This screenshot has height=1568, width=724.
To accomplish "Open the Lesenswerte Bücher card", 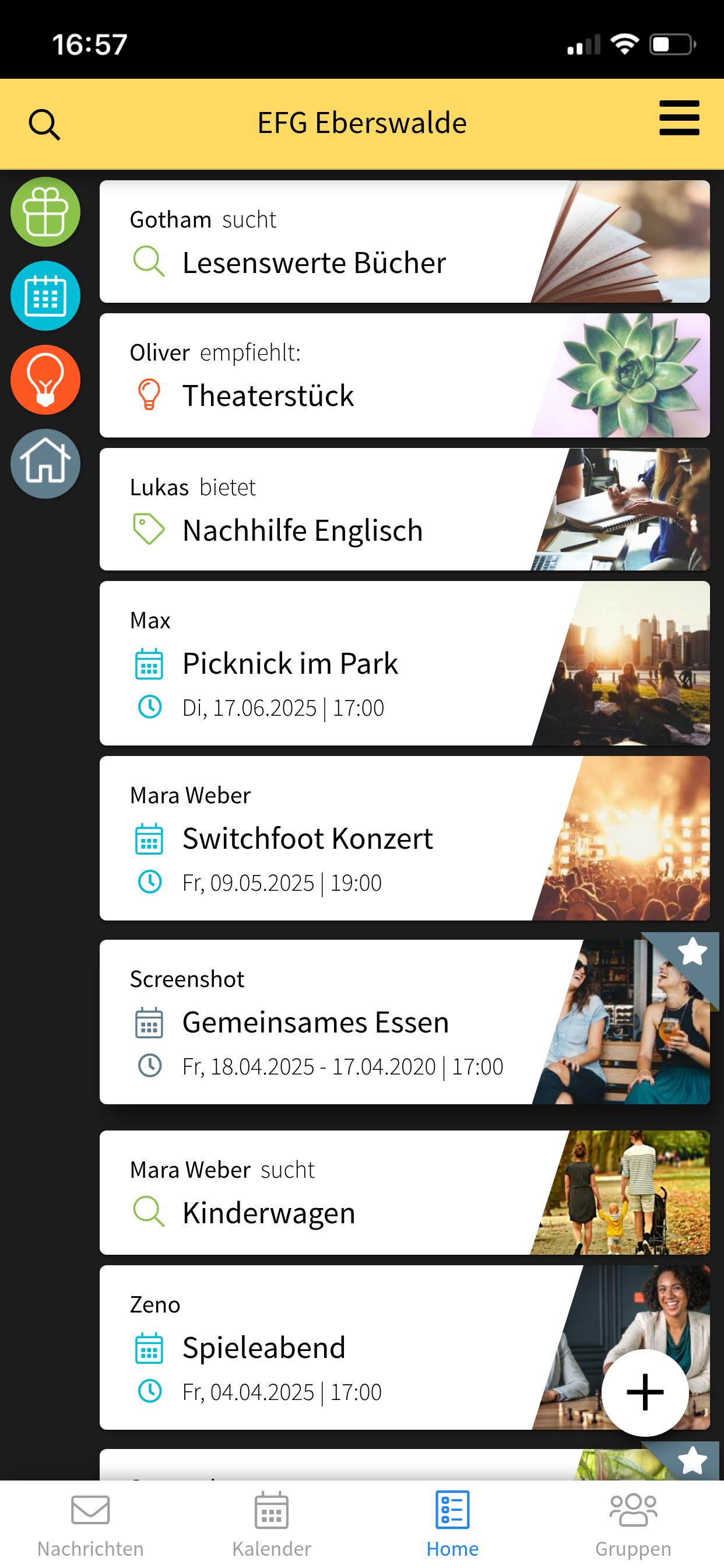I will point(405,242).
